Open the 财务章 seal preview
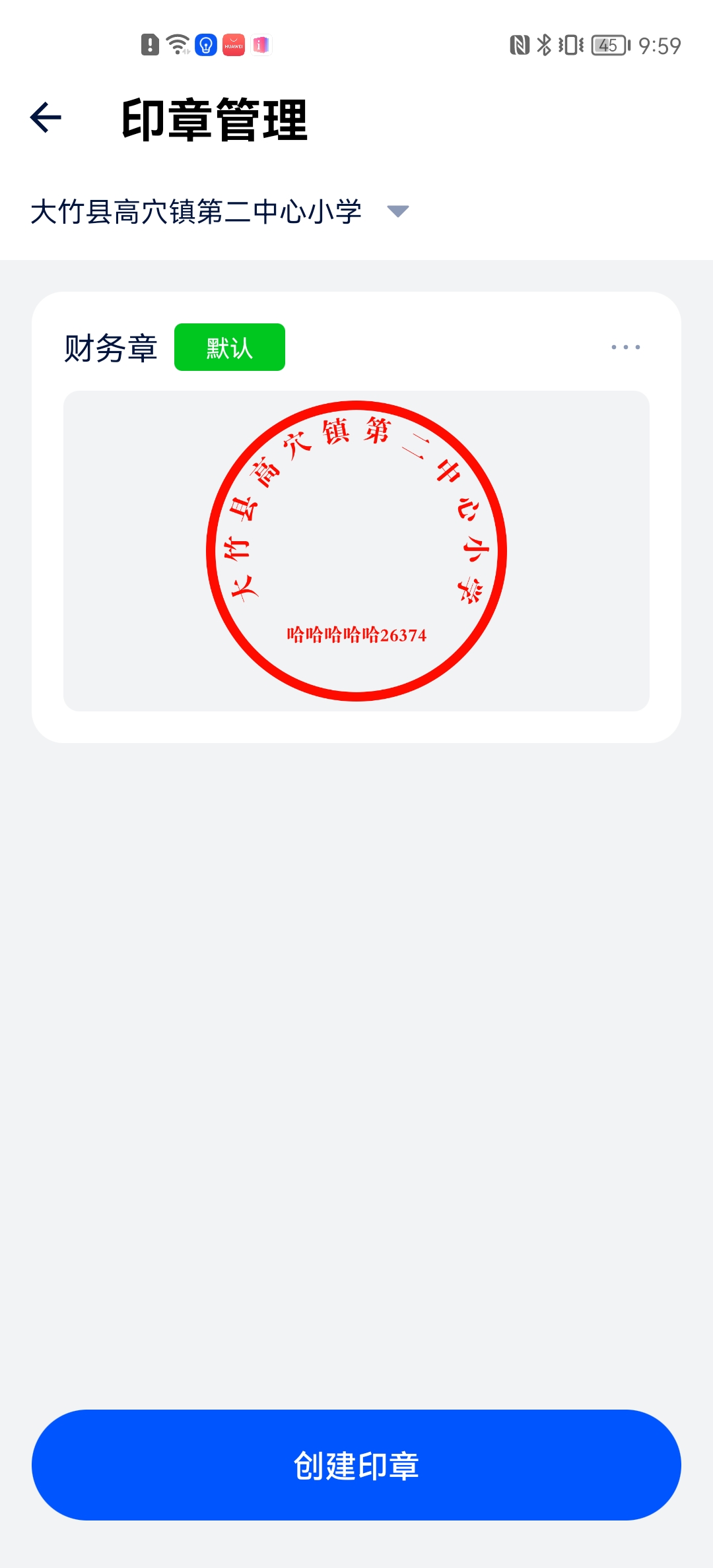713x1568 pixels. tap(356, 550)
